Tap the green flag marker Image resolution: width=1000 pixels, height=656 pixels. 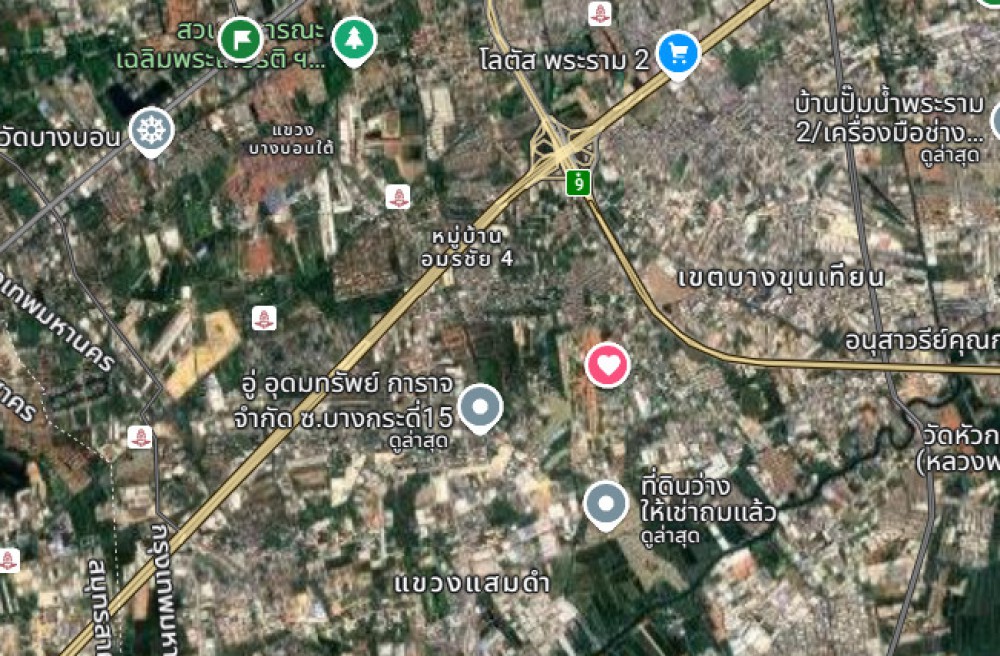[x=240, y=39]
